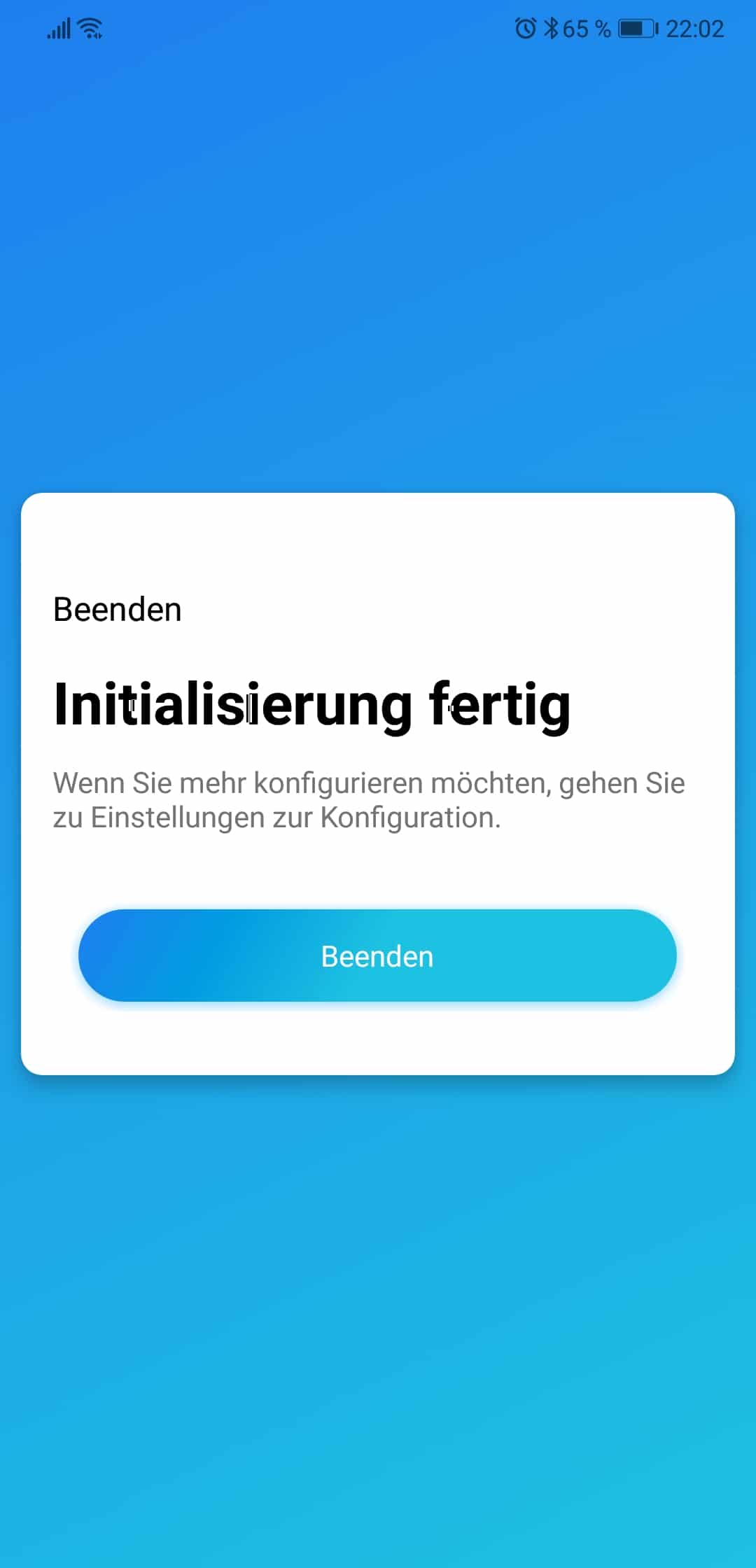Tap the blue Beenden button

[x=377, y=955]
